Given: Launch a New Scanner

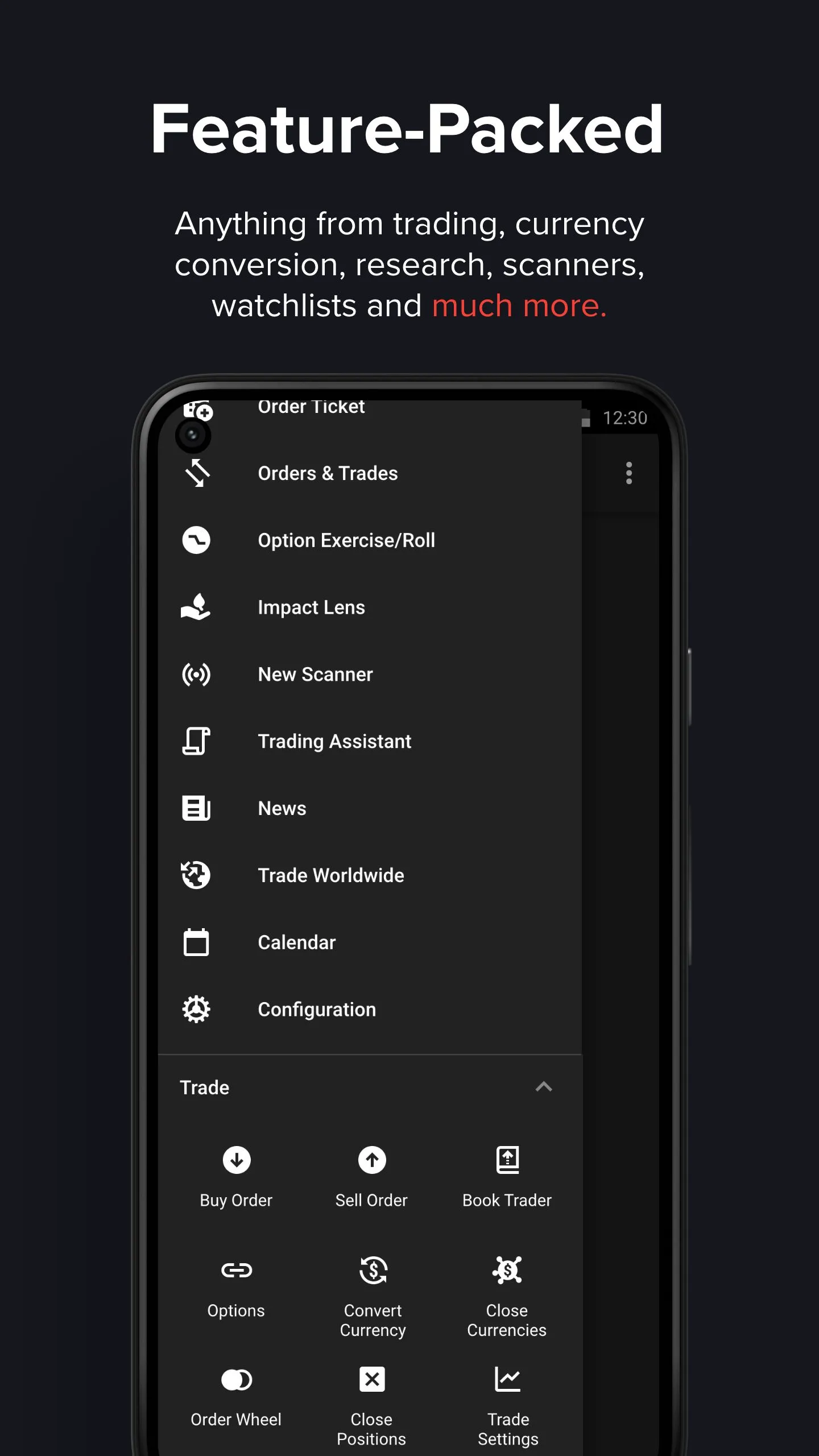Looking at the screenshot, I should click(x=315, y=674).
